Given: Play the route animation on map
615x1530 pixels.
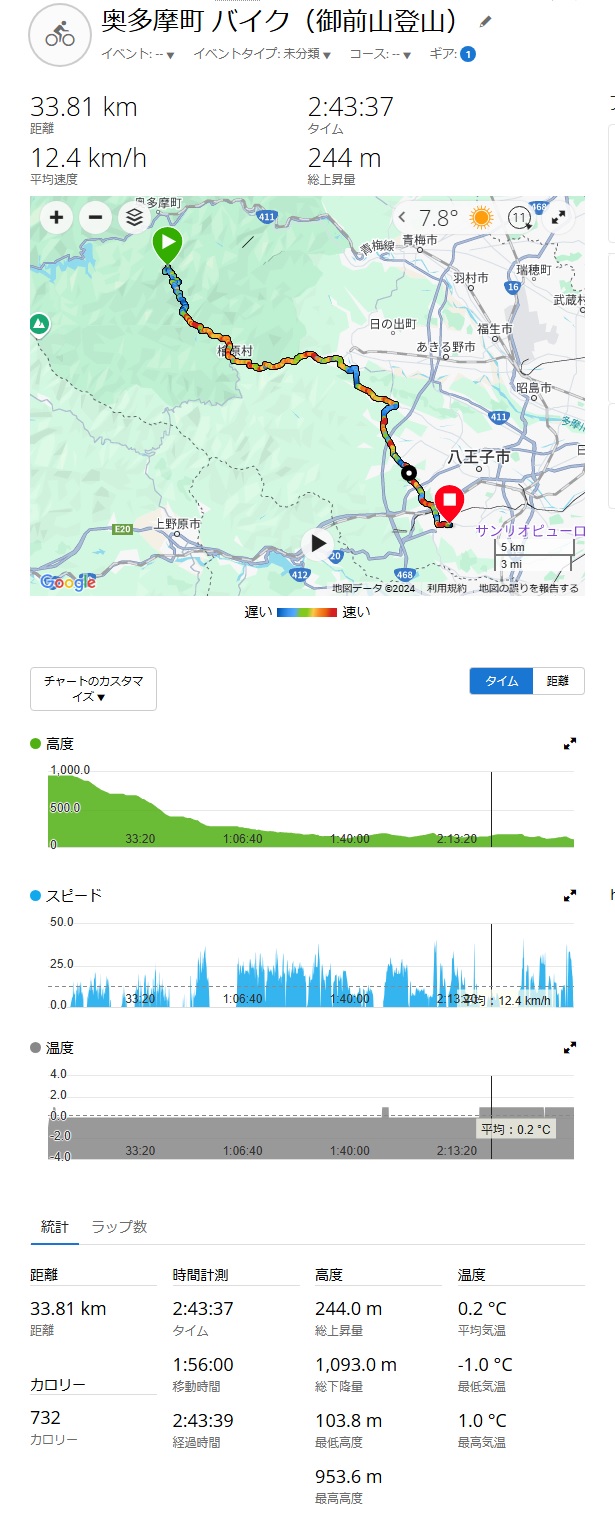Looking at the screenshot, I should pos(318,544).
